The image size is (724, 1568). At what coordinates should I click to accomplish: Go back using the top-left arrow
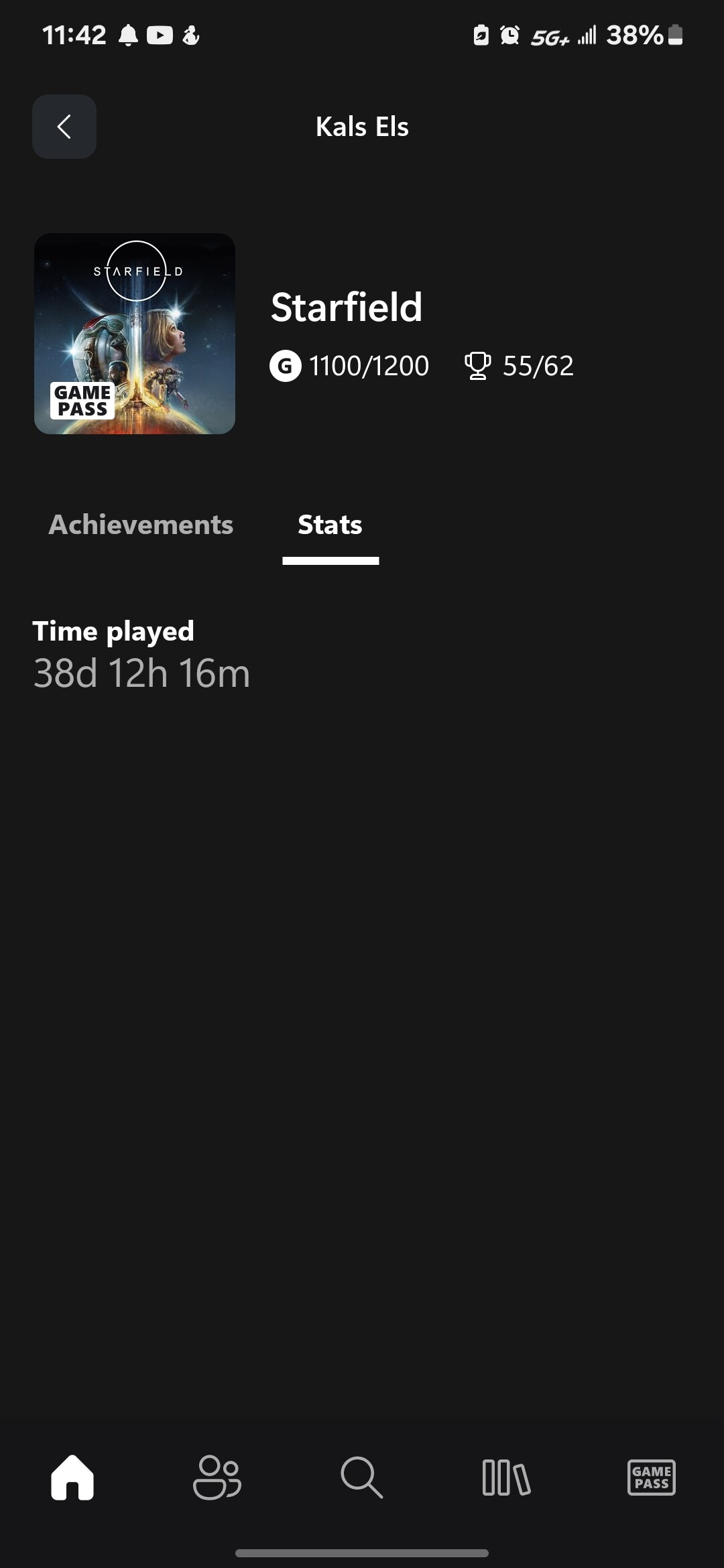tap(64, 127)
